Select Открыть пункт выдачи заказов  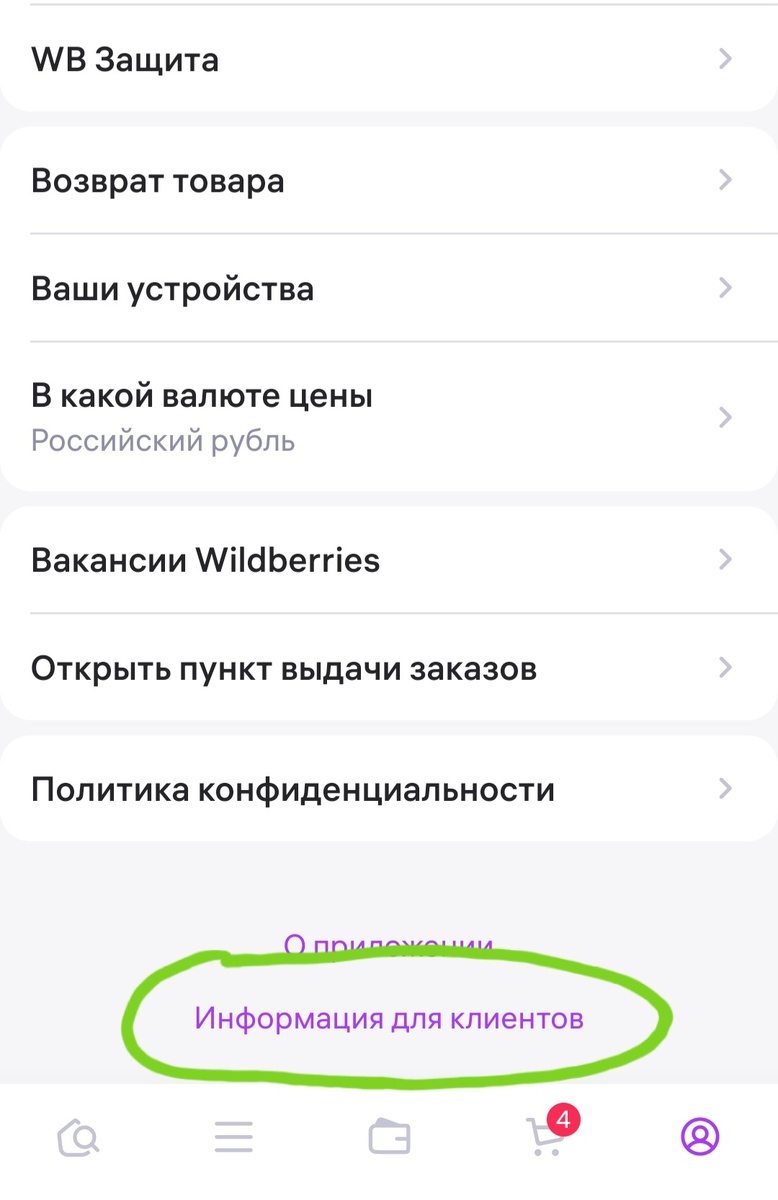[x=389, y=668]
